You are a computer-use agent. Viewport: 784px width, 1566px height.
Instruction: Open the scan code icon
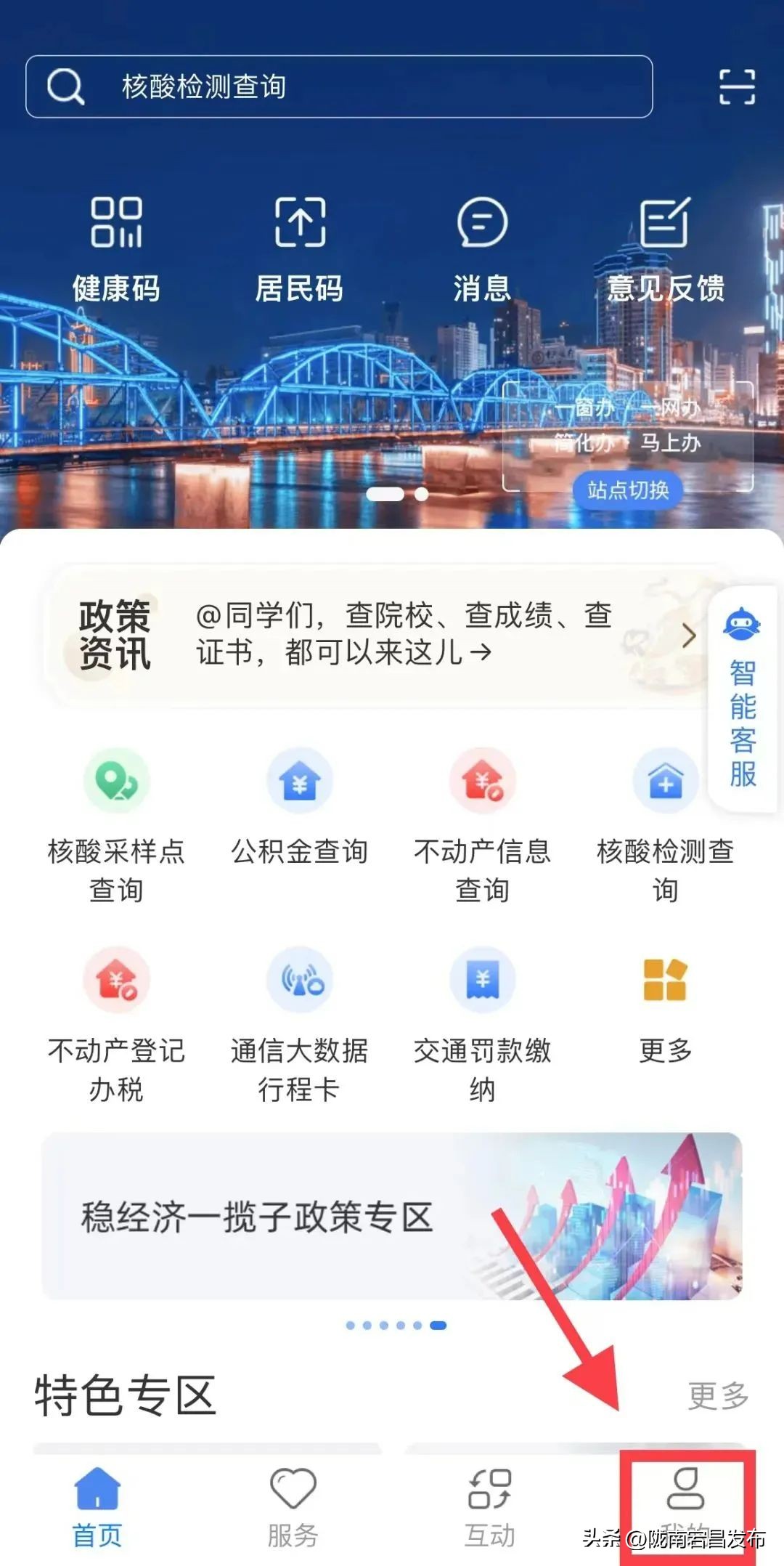click(737, 87)
